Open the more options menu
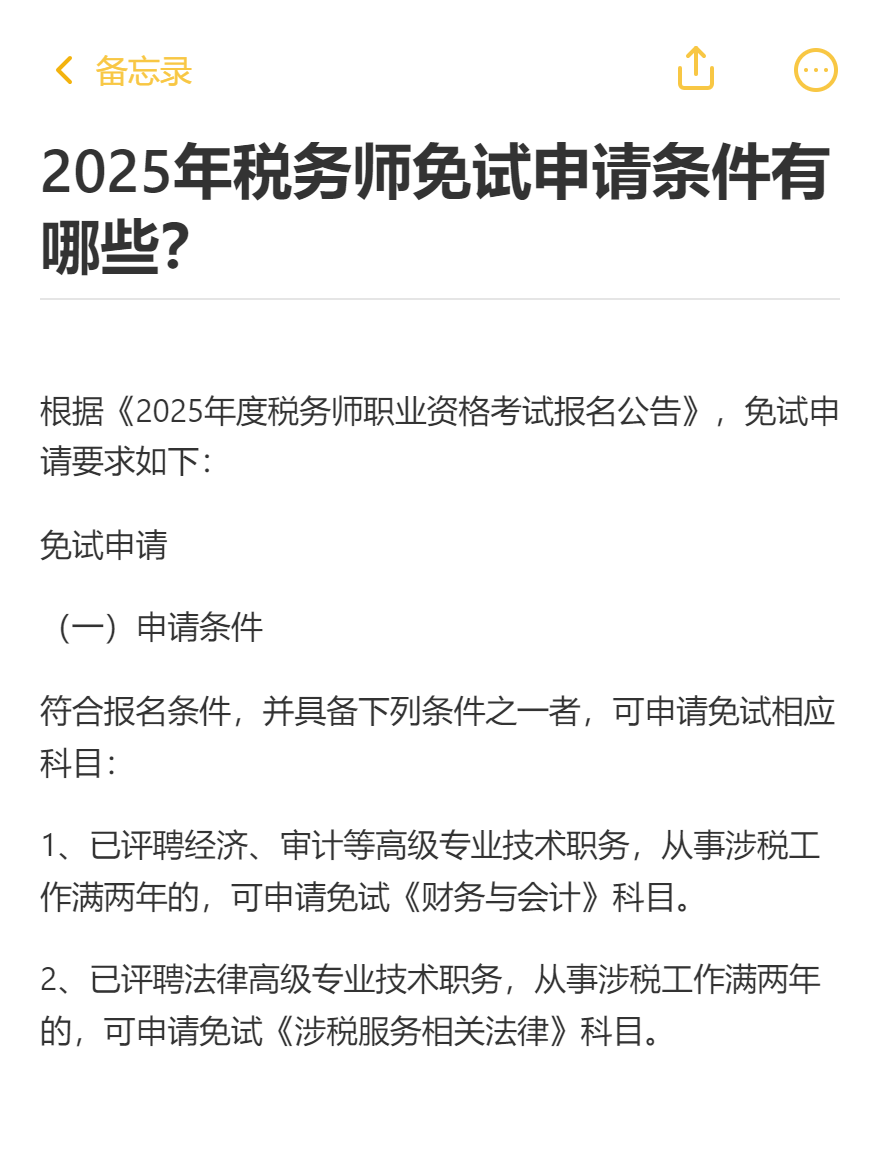Viewport: 880px width, 1172px height. pos(815,70)
